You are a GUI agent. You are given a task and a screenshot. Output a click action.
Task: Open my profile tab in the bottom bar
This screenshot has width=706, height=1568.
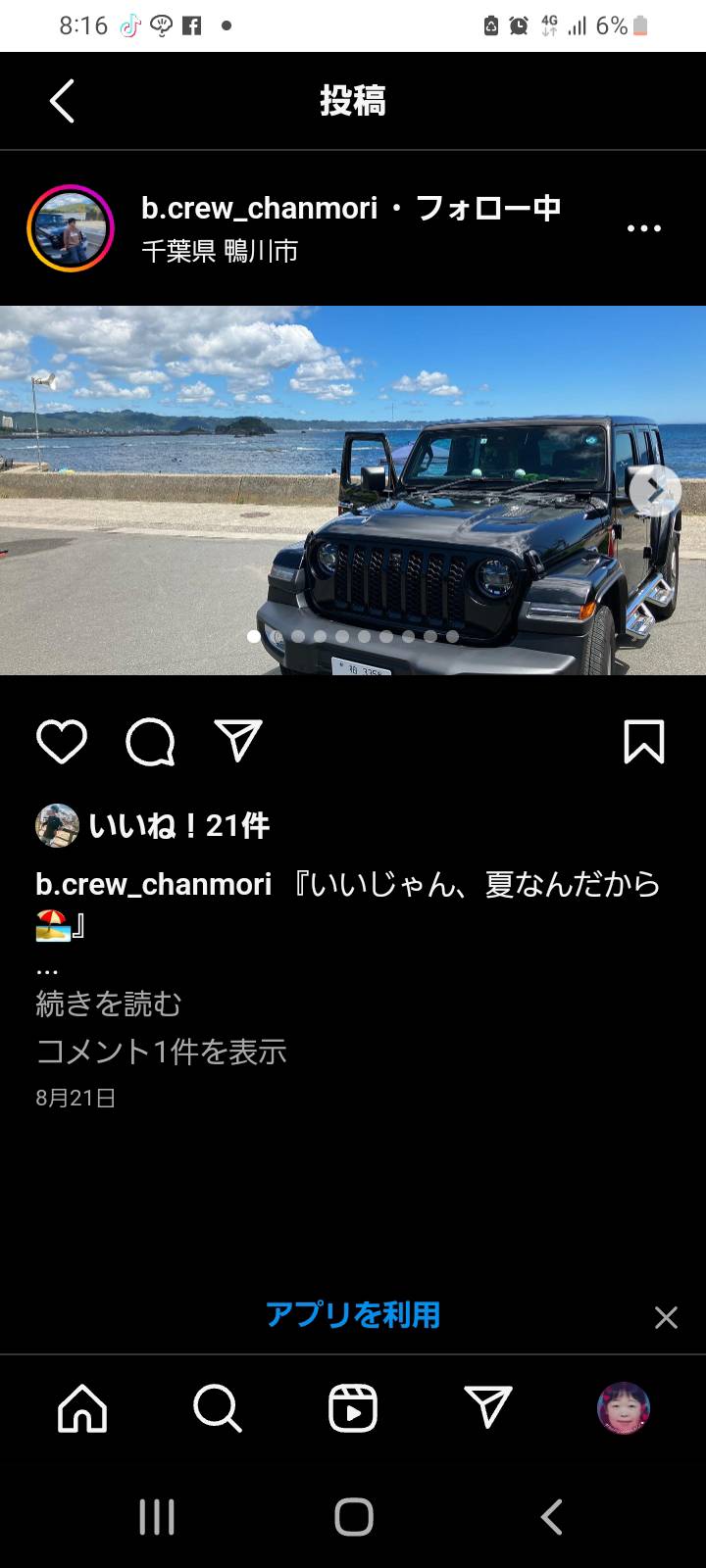(624, 1409)
